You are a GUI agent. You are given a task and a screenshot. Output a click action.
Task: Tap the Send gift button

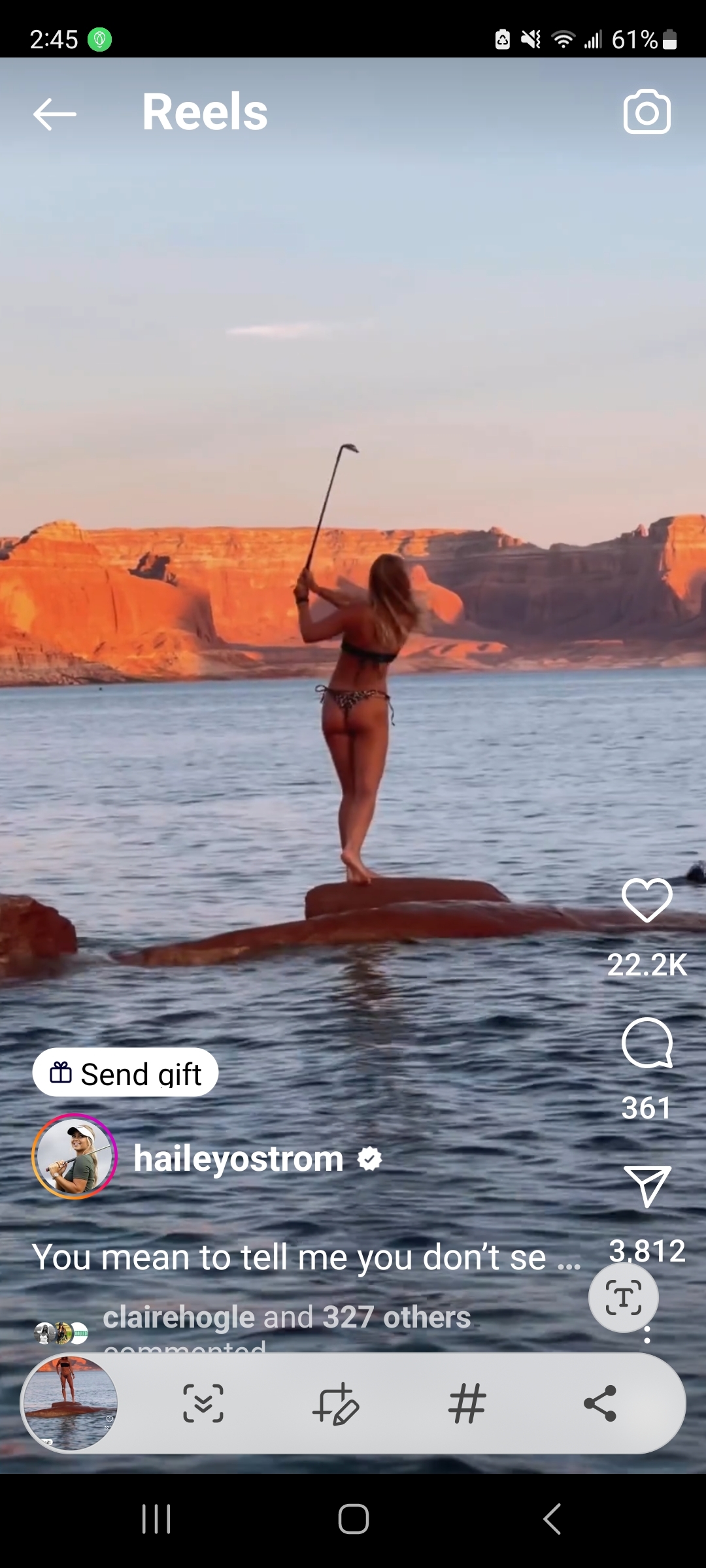[126, 1073]
